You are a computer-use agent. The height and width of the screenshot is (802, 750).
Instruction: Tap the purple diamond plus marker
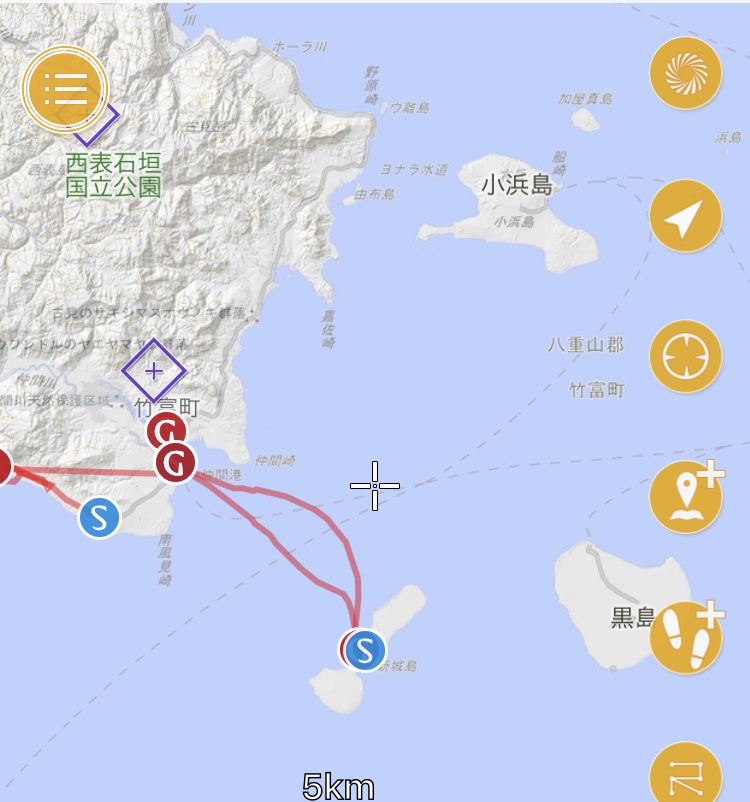154,371
